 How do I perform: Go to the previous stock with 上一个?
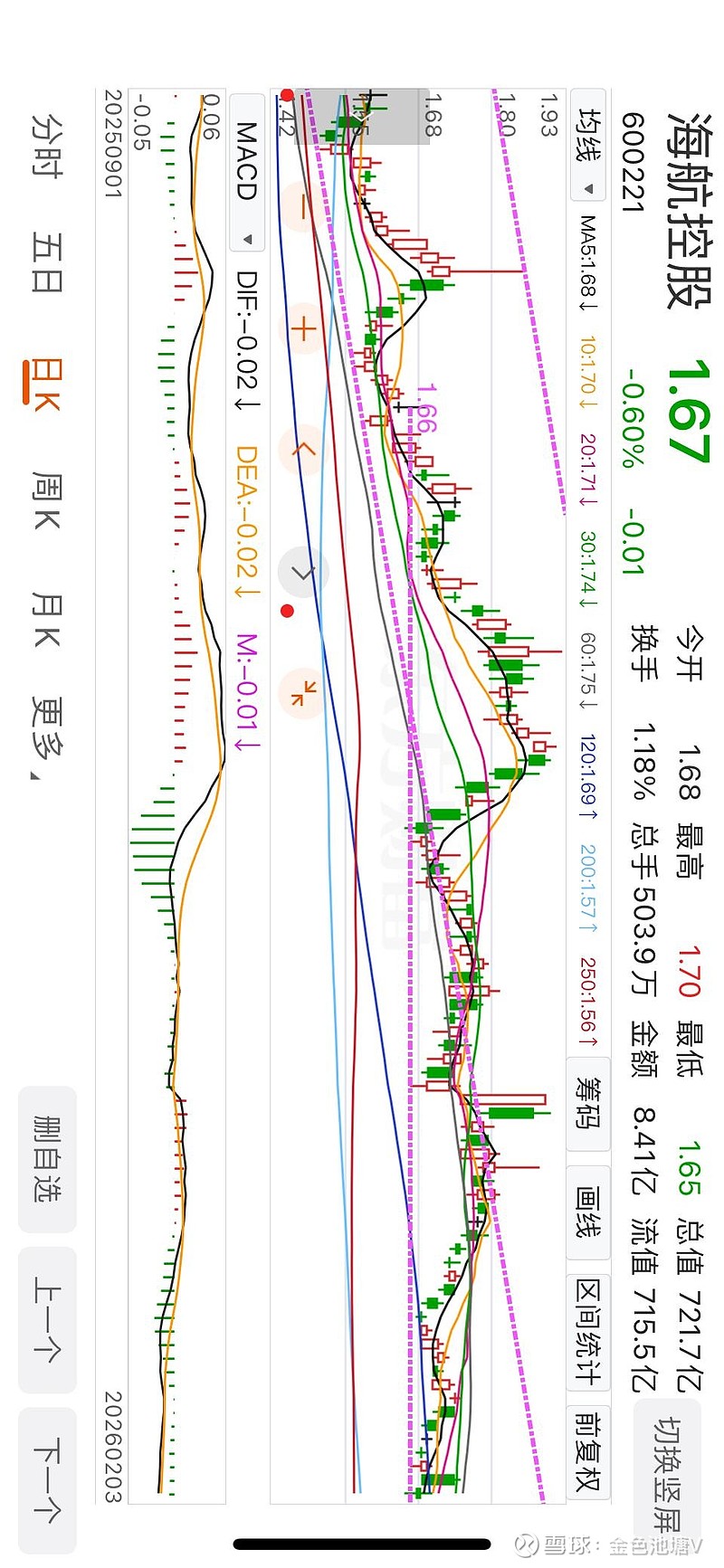pos(47,1319)
